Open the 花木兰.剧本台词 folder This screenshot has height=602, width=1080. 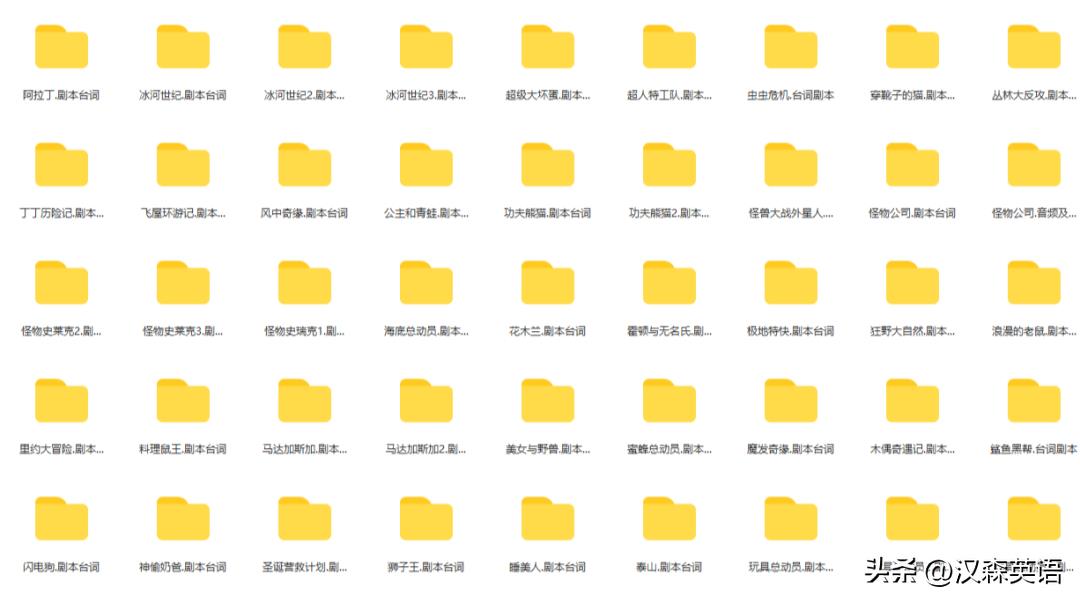coord(547,284)
